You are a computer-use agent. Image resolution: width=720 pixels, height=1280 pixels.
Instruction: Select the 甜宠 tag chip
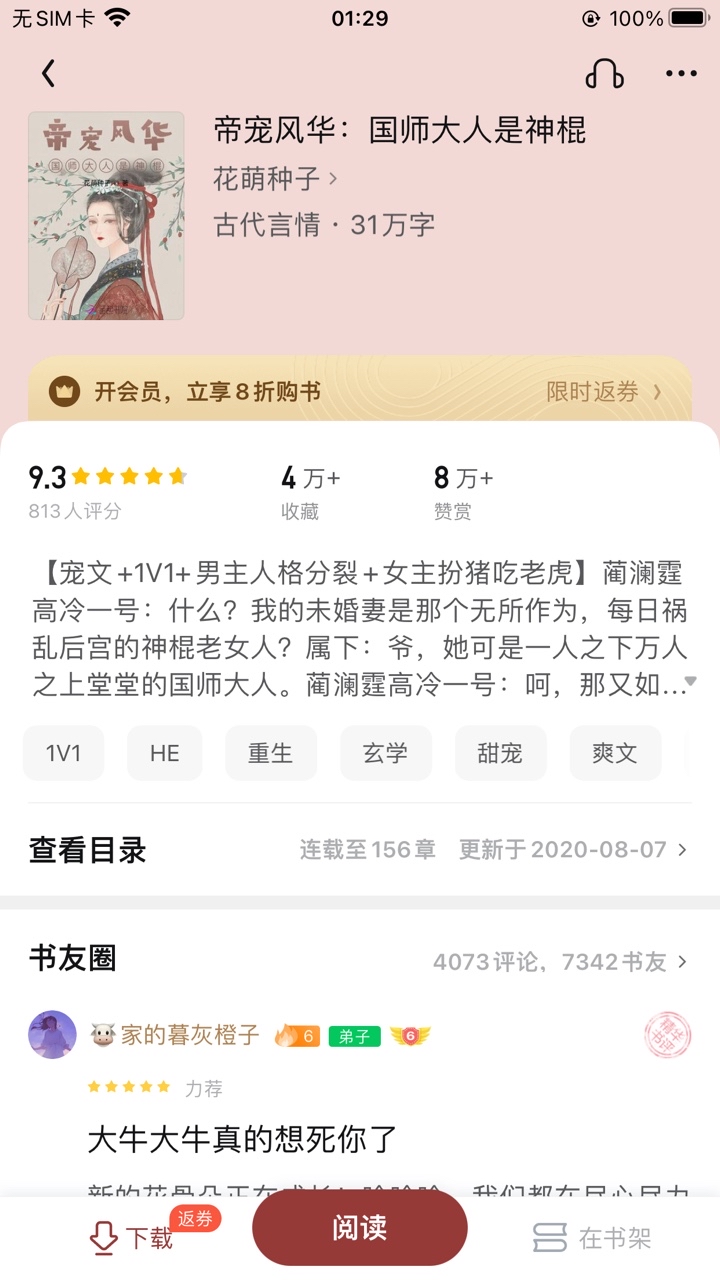[x=500, y=753]
